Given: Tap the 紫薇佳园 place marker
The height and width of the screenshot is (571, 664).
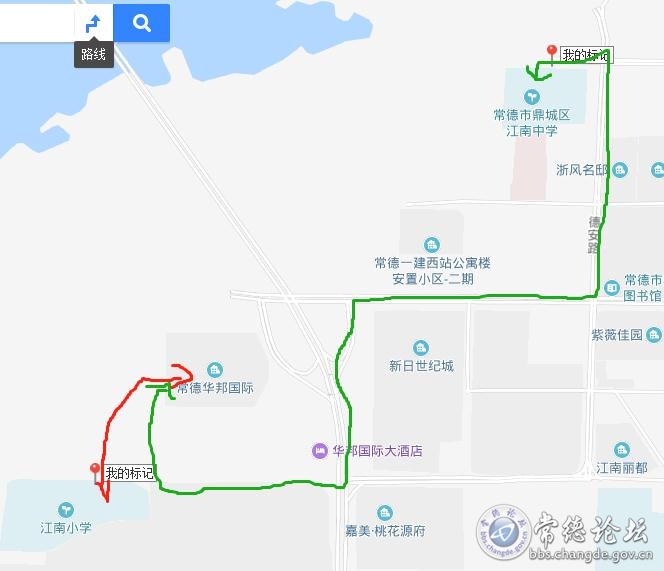Looking at the screenshot, I should coord(656,334).
